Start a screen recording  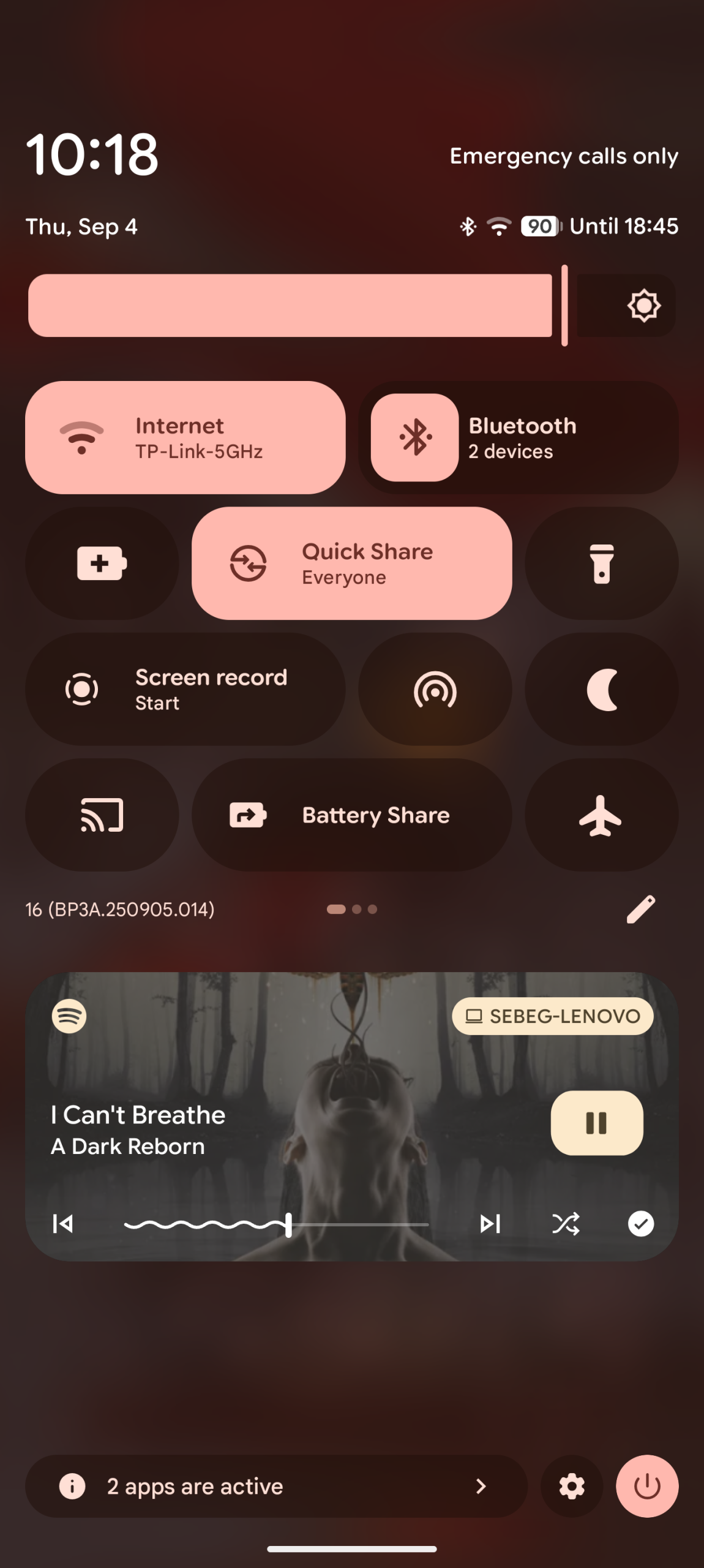[x=185, y=689]
